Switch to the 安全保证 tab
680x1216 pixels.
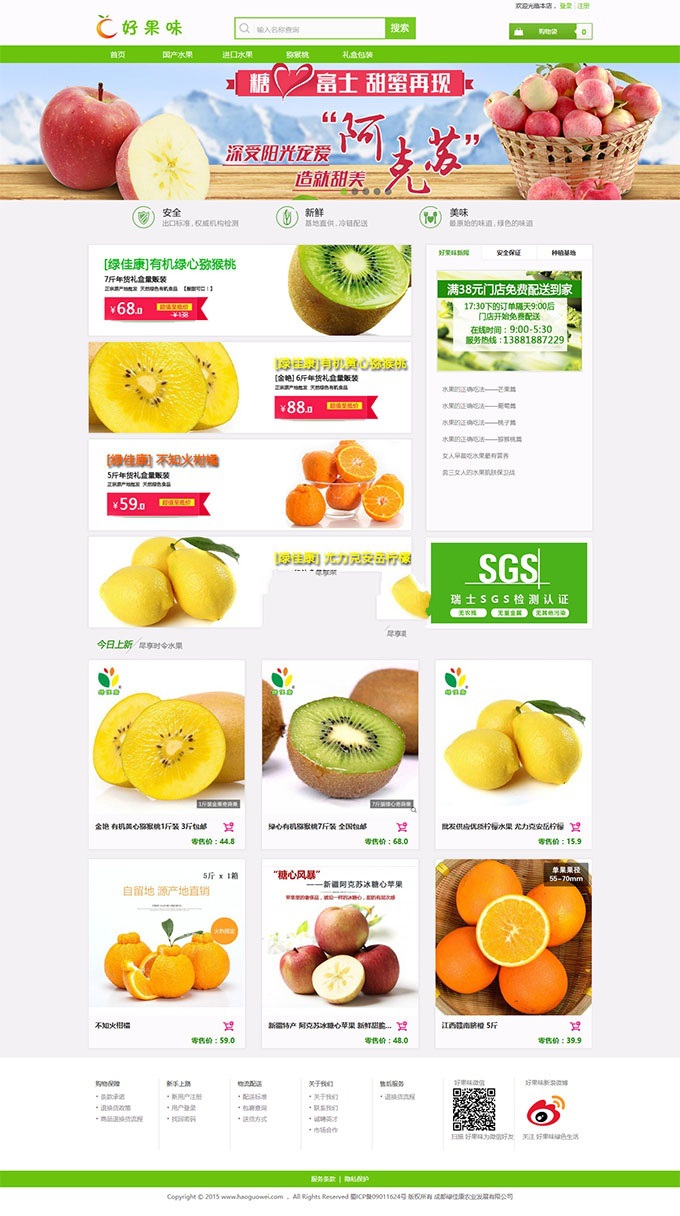pyautogui.click(x=509, y=253)
